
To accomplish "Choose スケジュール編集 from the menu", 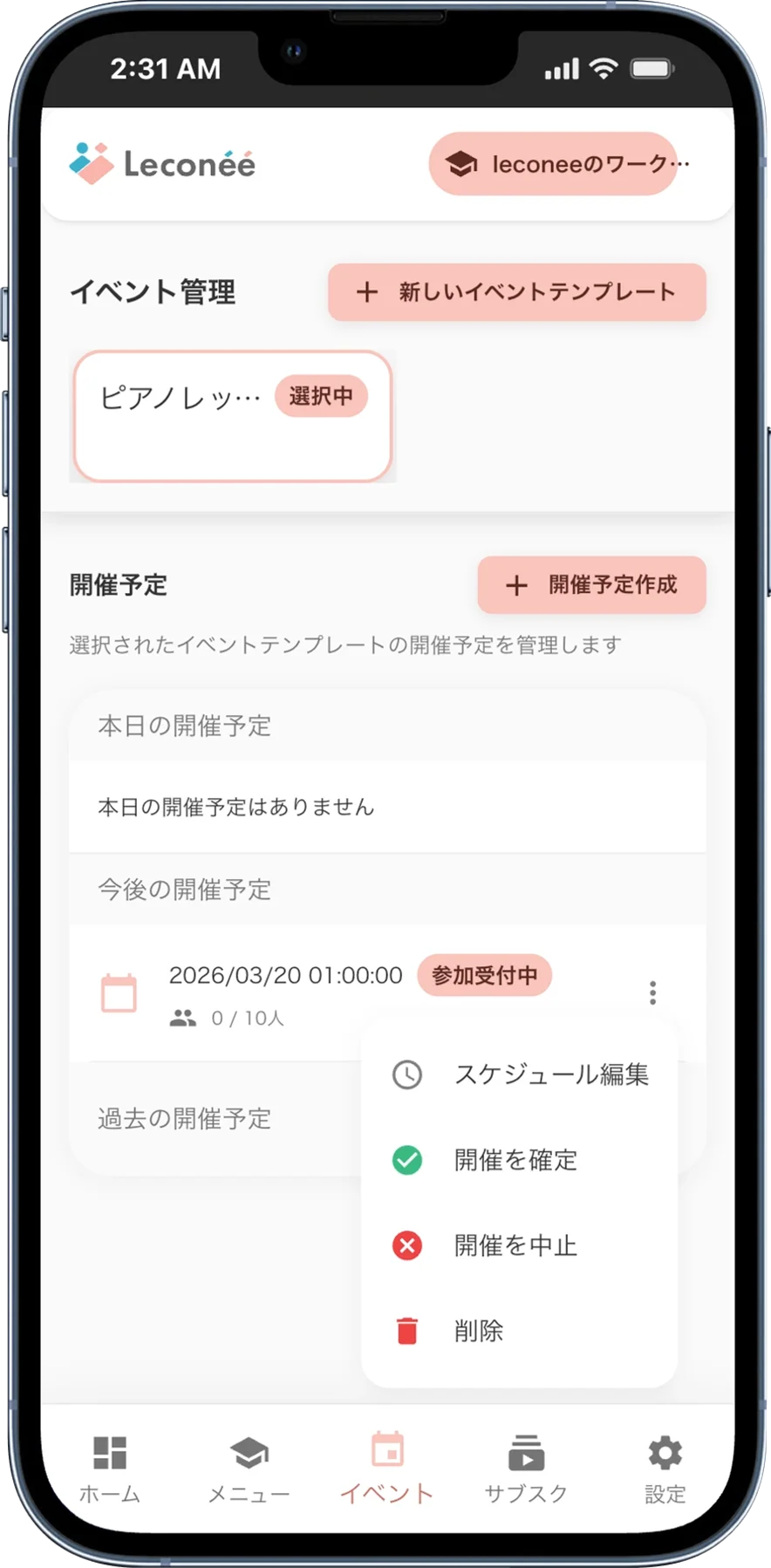I will pyautogui.click(x=520, y=1074).
